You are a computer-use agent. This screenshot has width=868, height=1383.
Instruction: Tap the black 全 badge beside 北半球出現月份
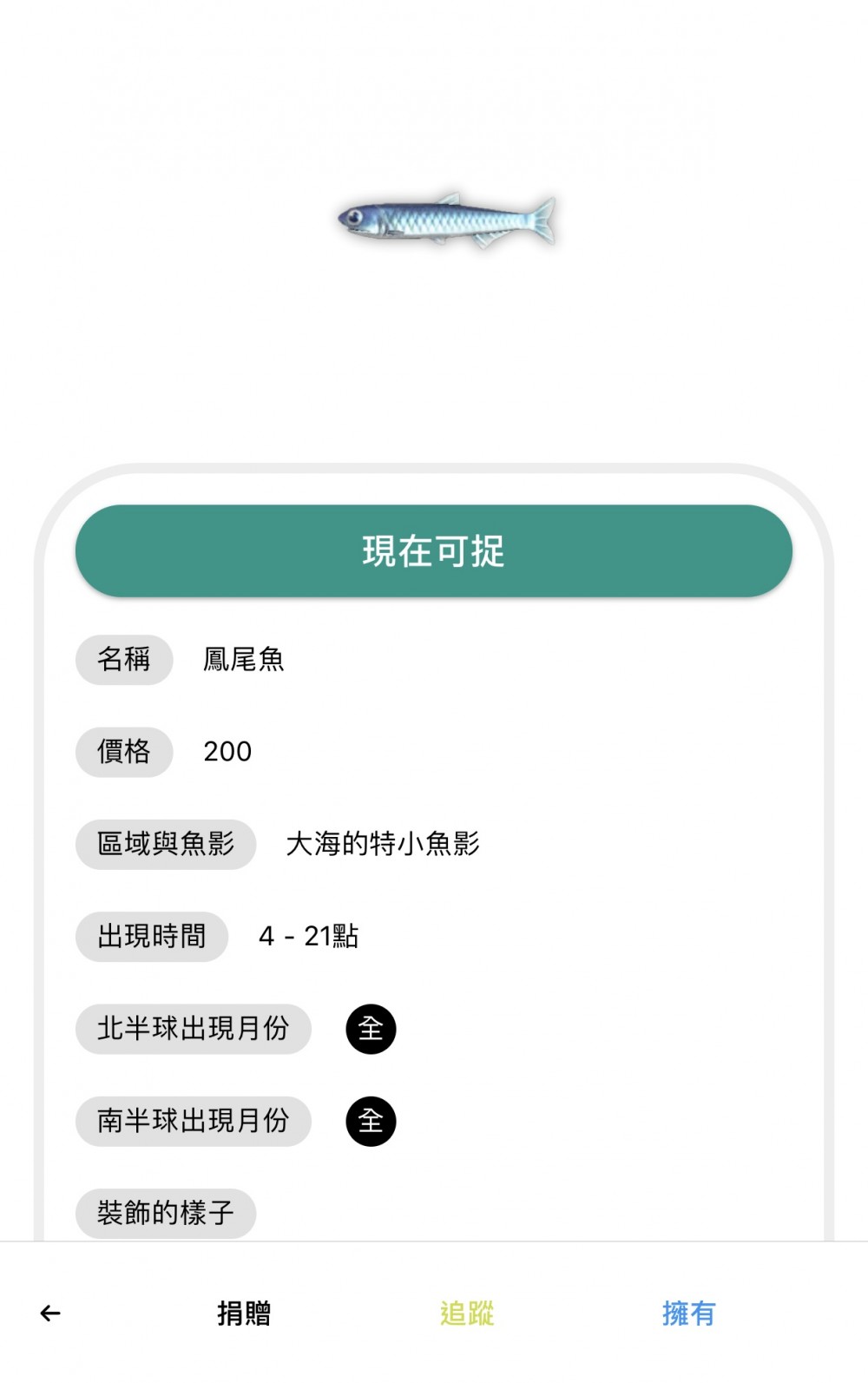(371, 1028)
